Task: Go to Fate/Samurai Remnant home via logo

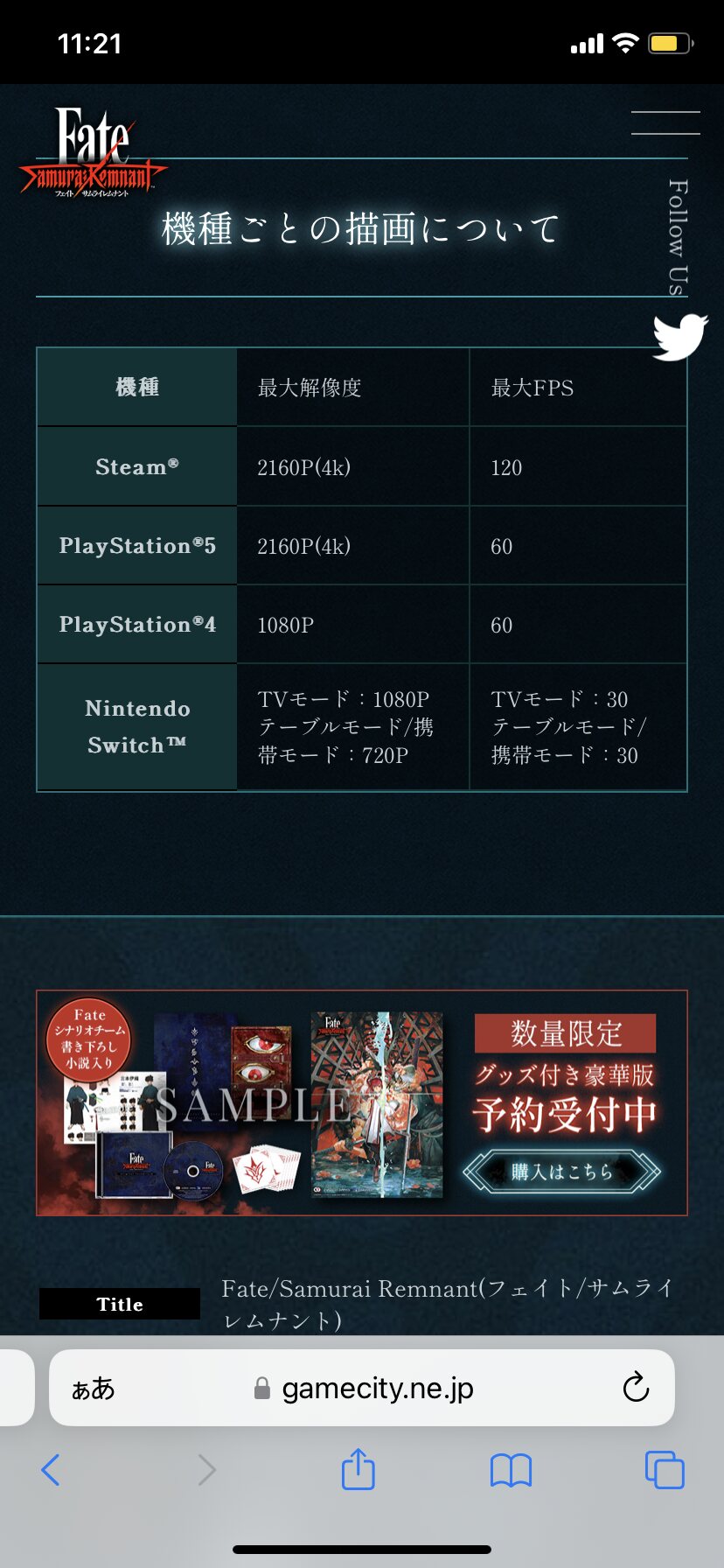Action: 93,152
